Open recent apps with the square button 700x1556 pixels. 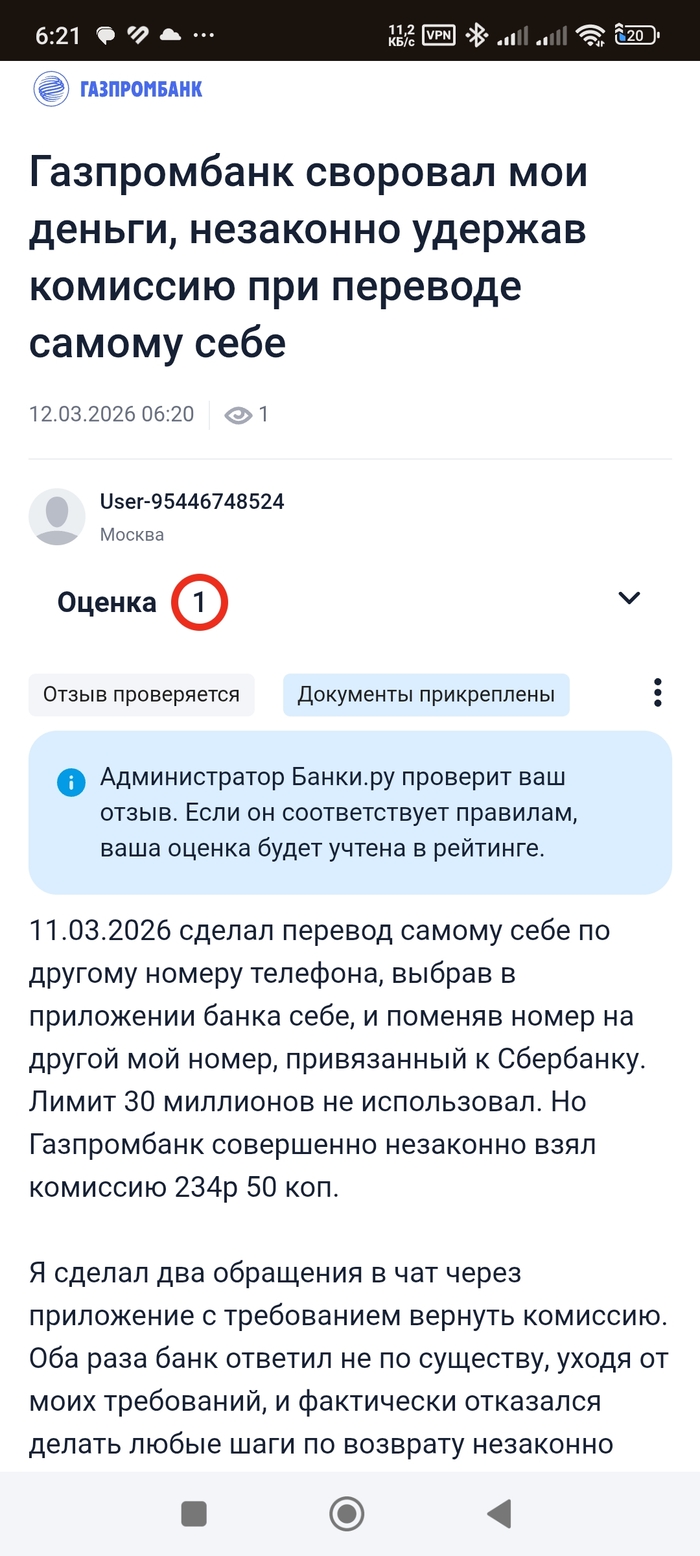click(x=194, y=1514)
